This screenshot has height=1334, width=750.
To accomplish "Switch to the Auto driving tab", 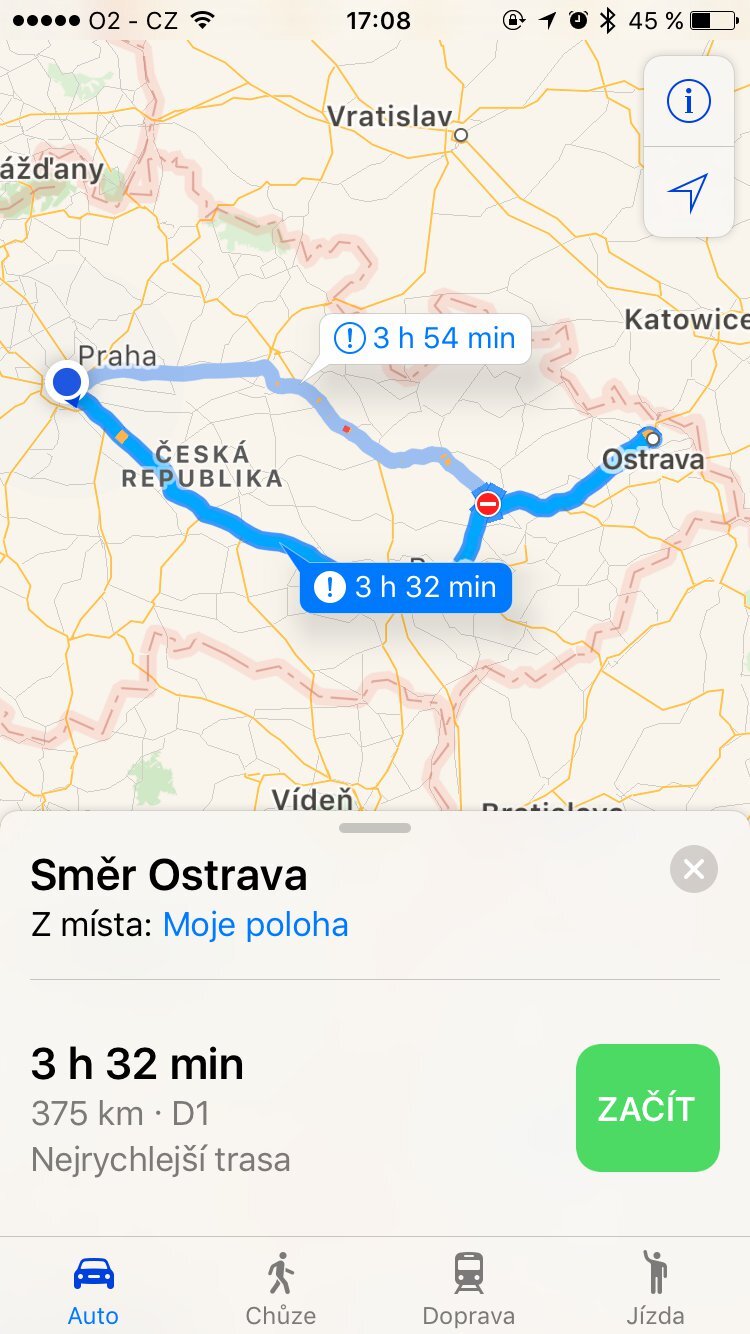I will click(94, 1288).
